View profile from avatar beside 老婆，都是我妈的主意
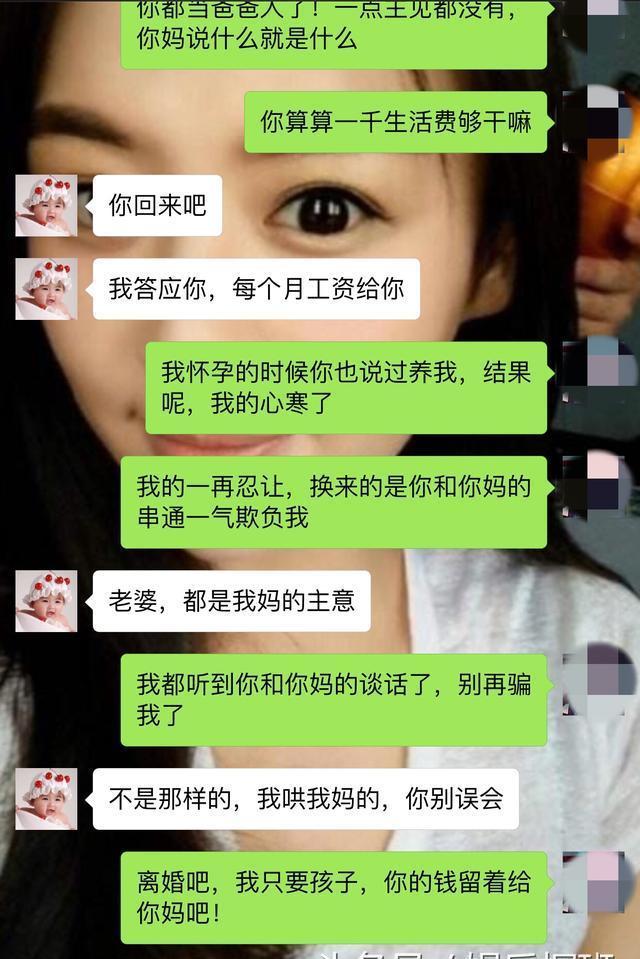The image size is (640, 959). coord(46,601)
